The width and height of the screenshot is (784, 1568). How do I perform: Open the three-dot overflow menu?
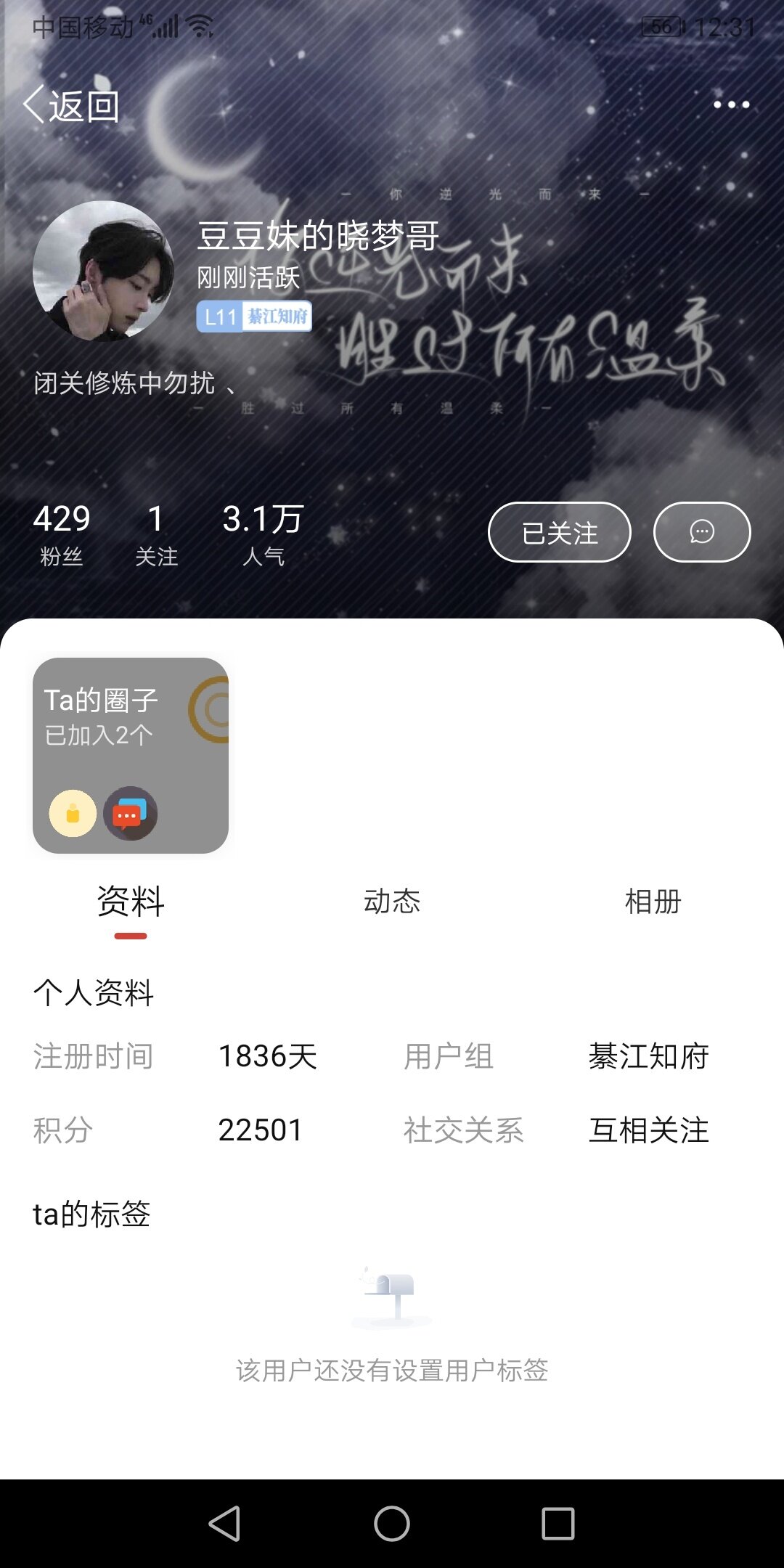tap(731, 105)
